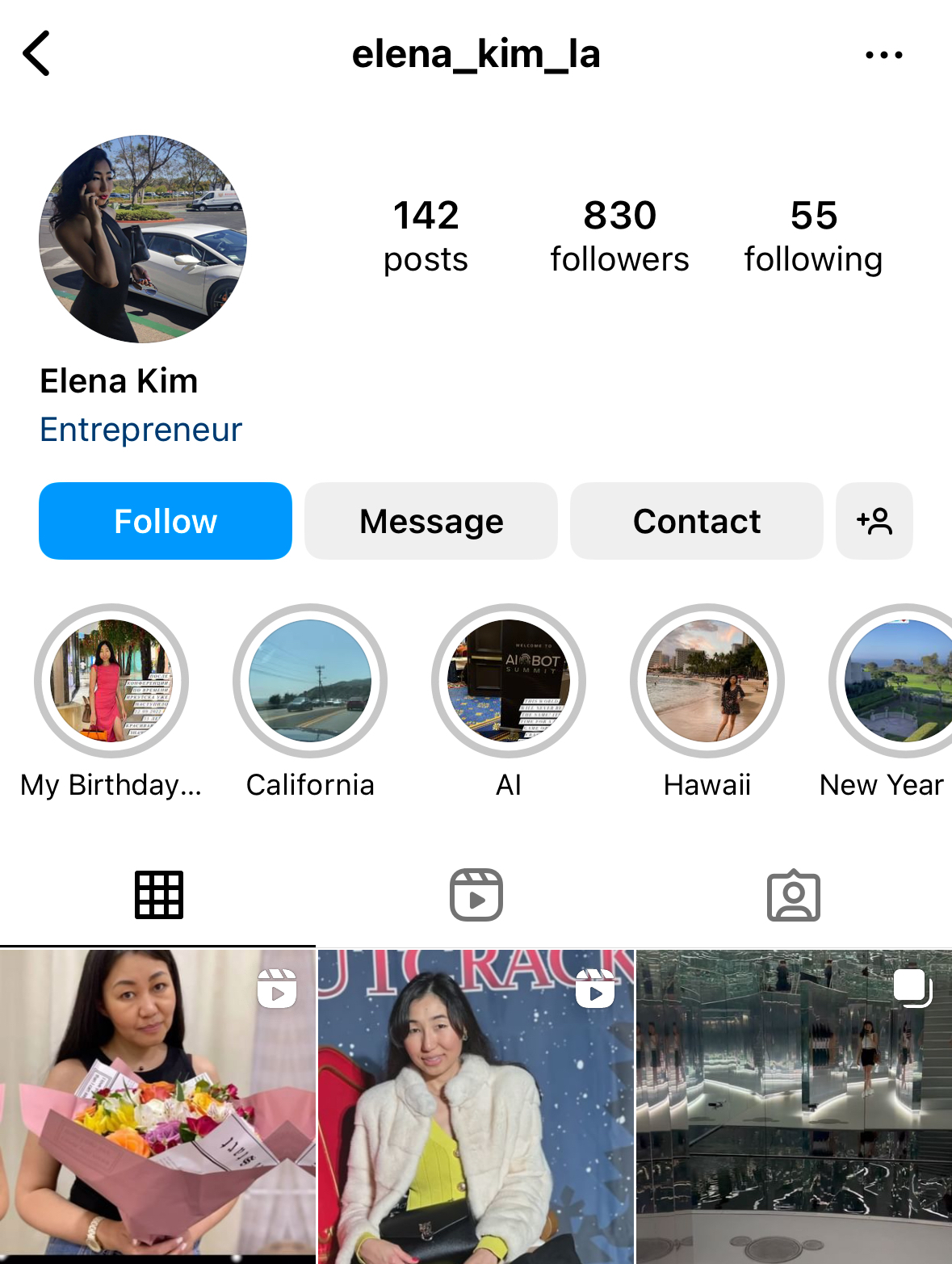Switch to the tagged photos tab

click(794, 895)
